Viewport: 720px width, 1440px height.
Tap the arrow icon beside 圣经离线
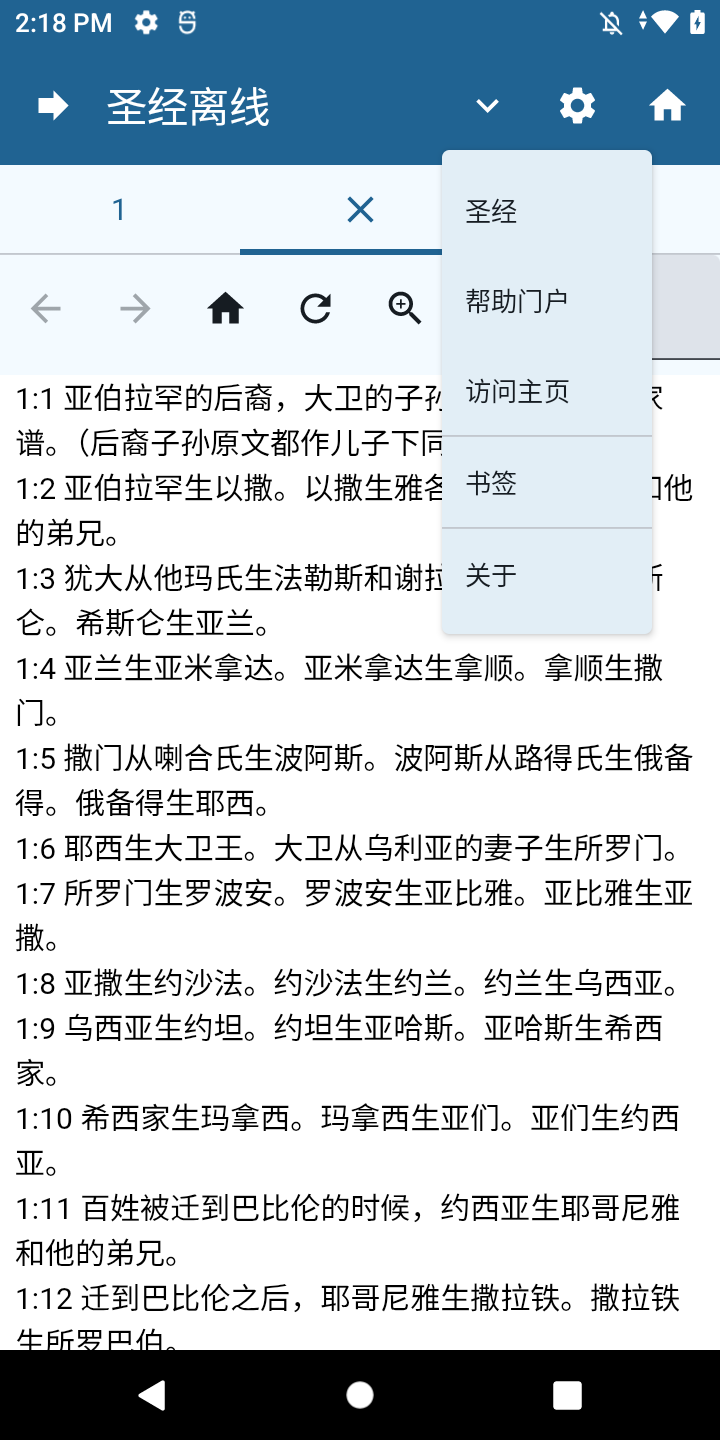(52, 106)
